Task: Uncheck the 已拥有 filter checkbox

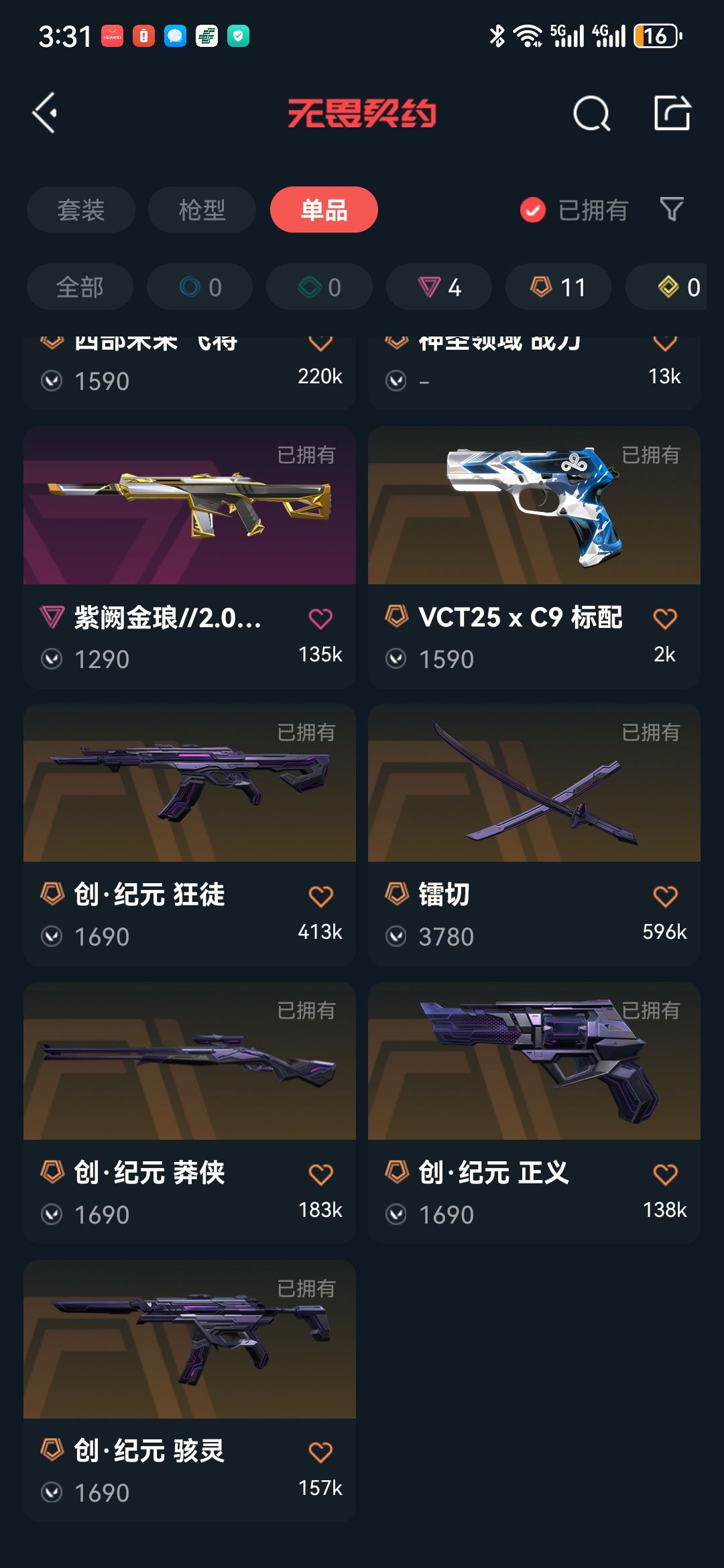Action: (533, 210)
